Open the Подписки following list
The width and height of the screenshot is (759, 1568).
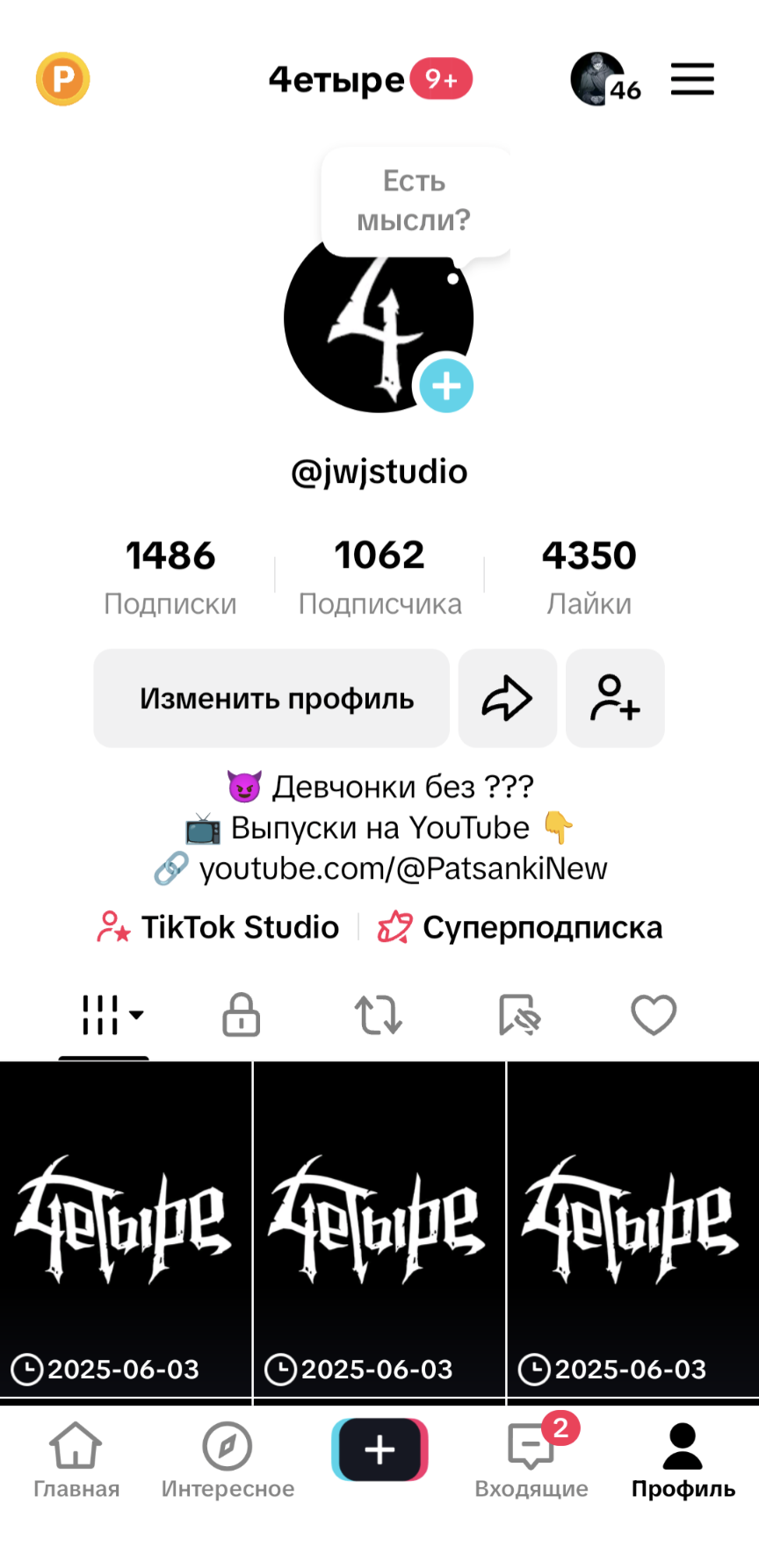[x=170, y=577]
